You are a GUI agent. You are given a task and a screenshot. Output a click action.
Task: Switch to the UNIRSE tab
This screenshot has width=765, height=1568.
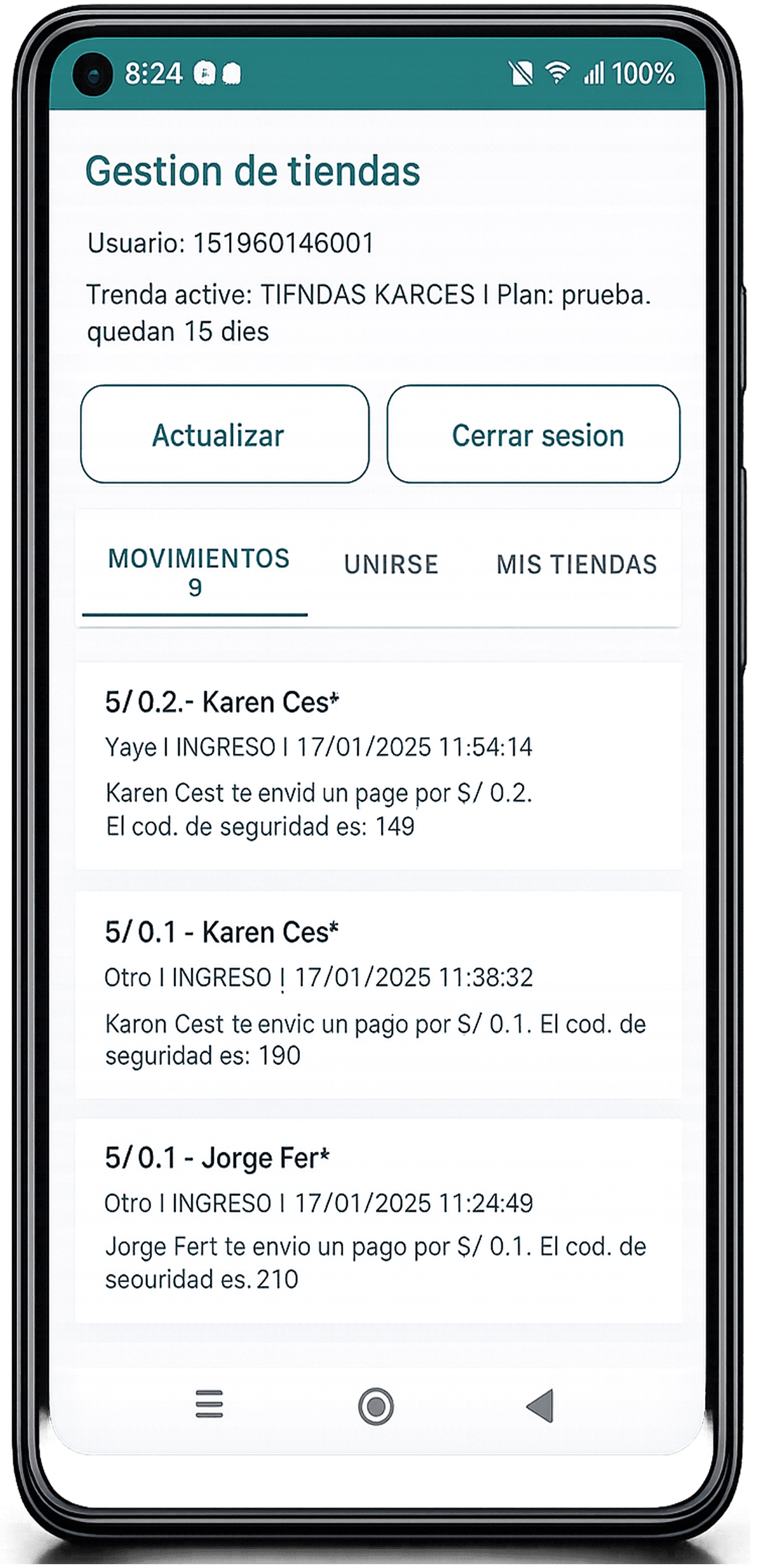click(x=391, y=564)
